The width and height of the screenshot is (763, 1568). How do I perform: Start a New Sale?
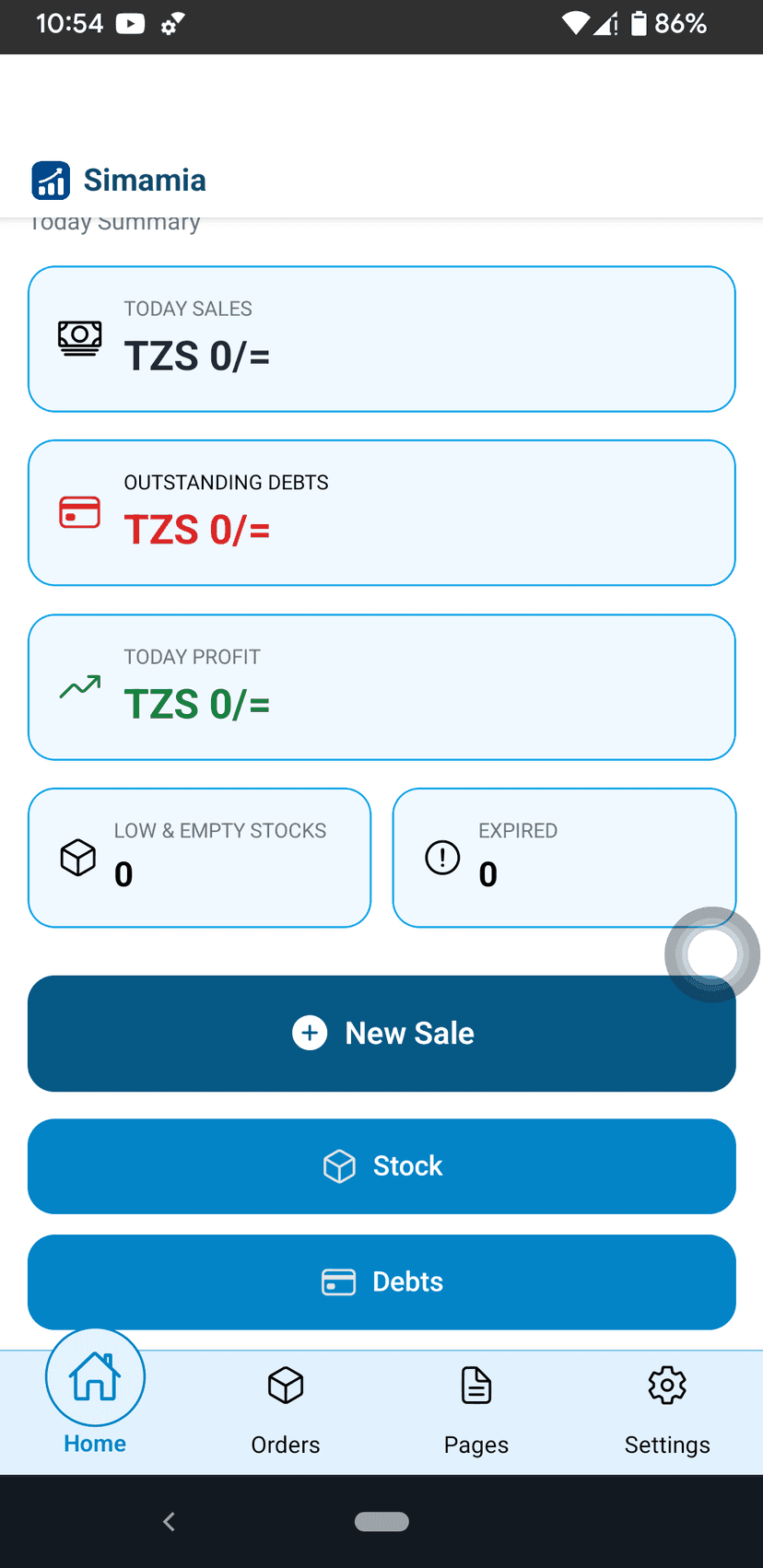click(381, 1033)
